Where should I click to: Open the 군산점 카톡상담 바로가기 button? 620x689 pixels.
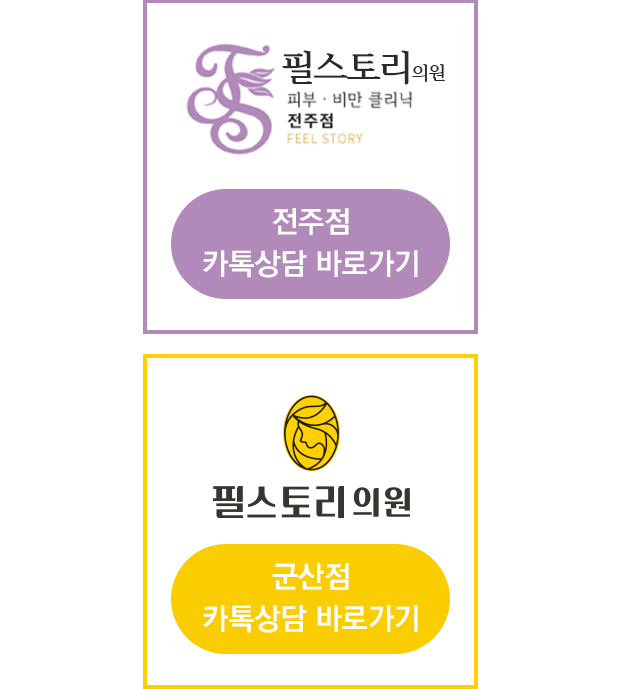click(x=310, y=598)
